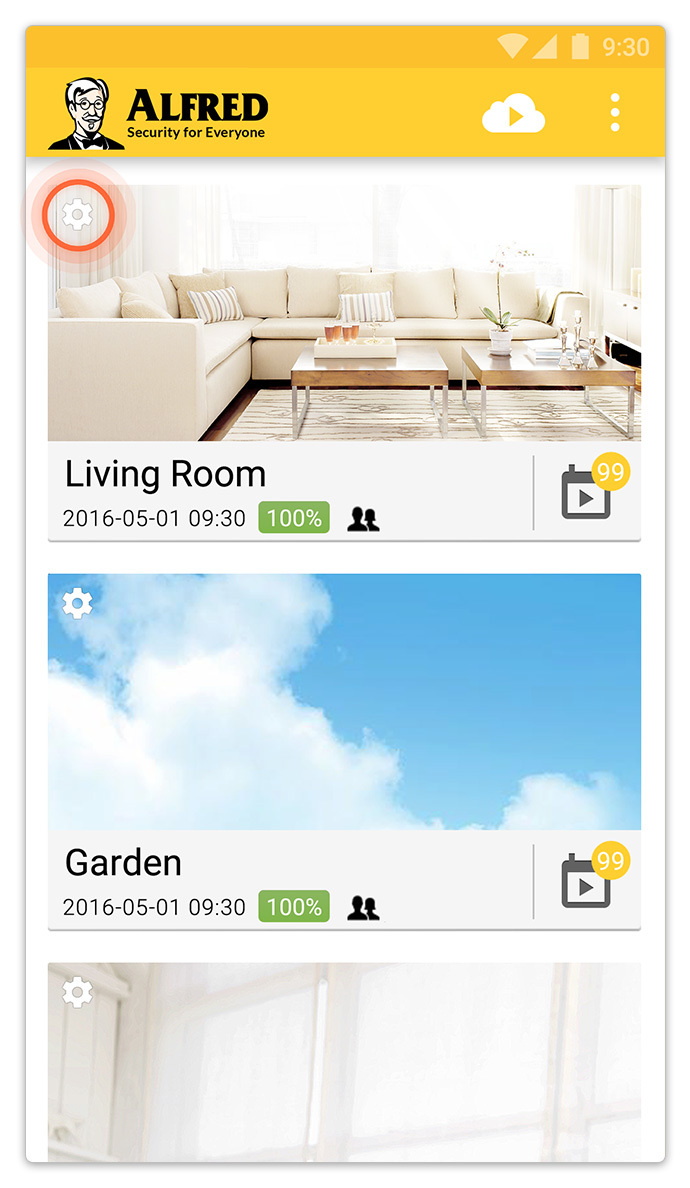
Task: Tap the trust circle icon under Garden
Action: coord(363,908)
